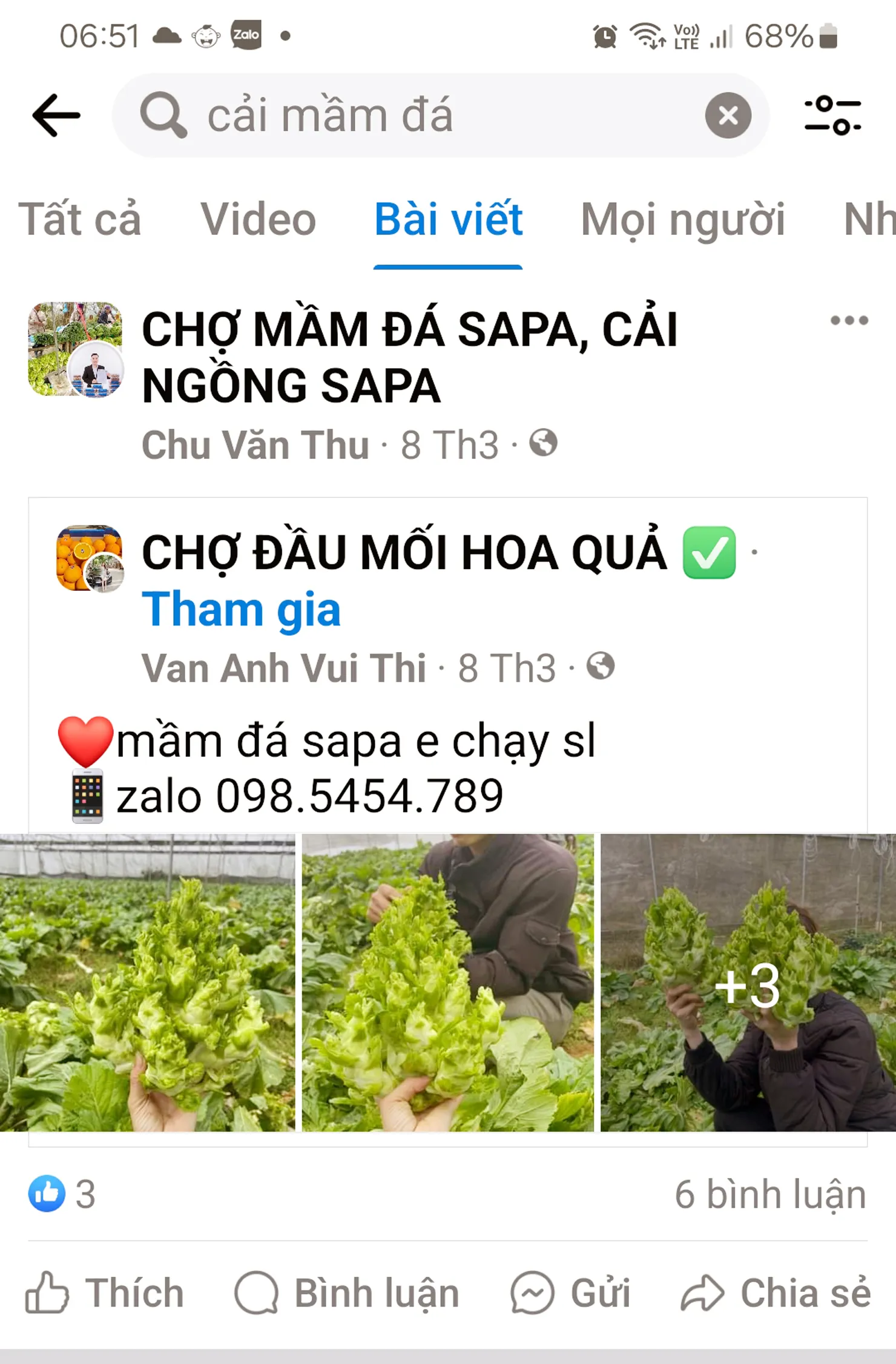Like the post with Thích

tap(104, 1293)
